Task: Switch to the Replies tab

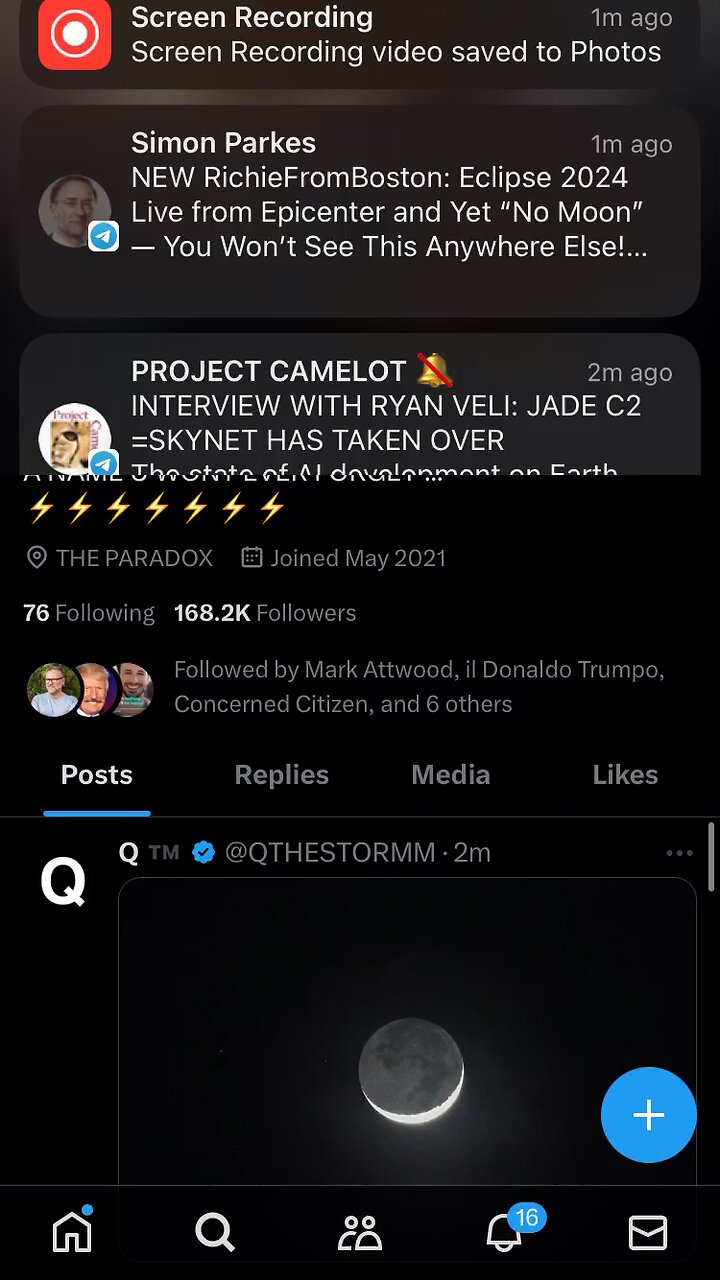Action: (x=281, y=774)
